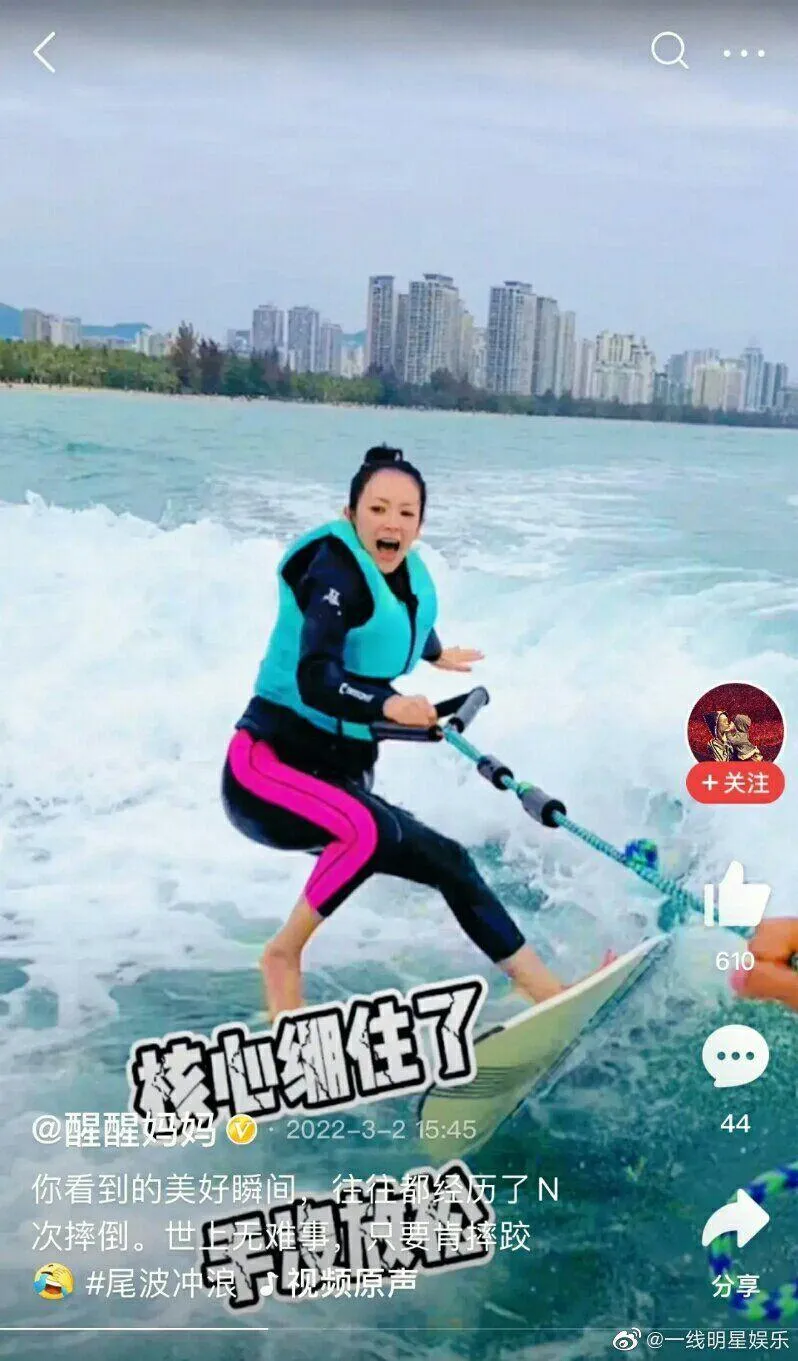The height and width of the screenshot is (1361, 798).
Task: Share the video with the 分享 arrow
Action: pos(735,1222)
